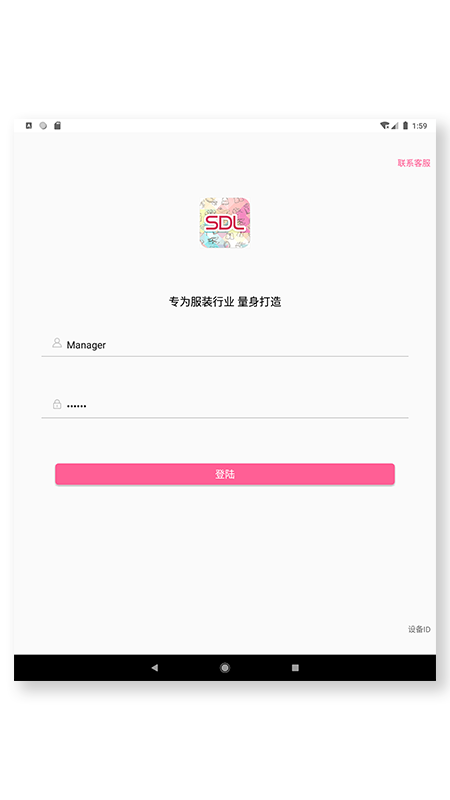
Task: Select the password input field
Action: 224,406
